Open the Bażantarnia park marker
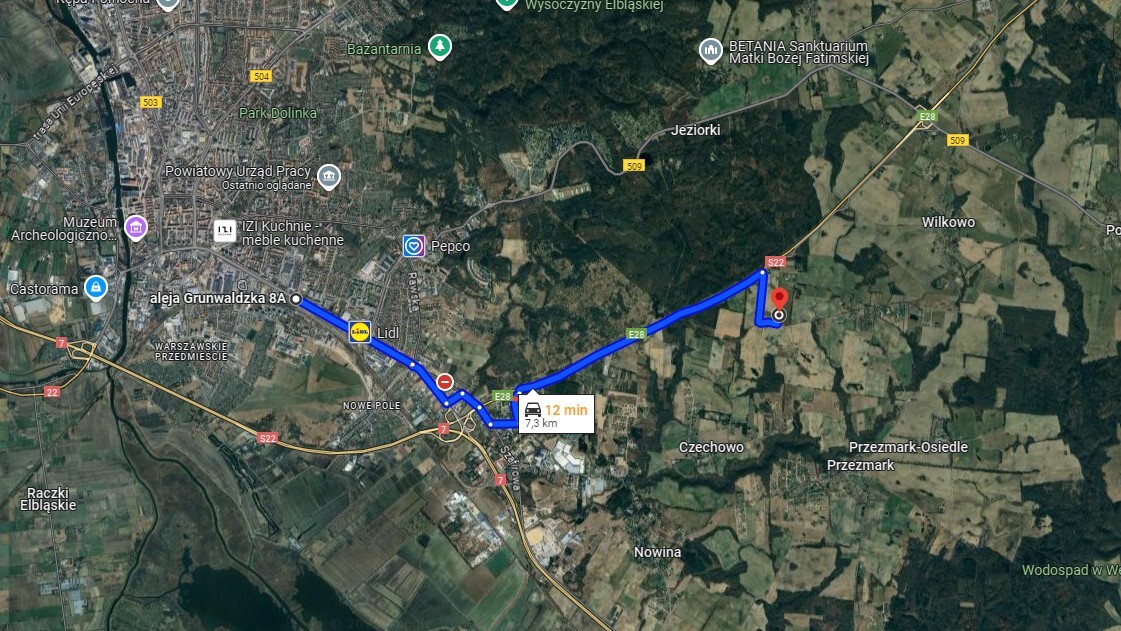The width and height of the screenshot is (1121, 631). 438,46
